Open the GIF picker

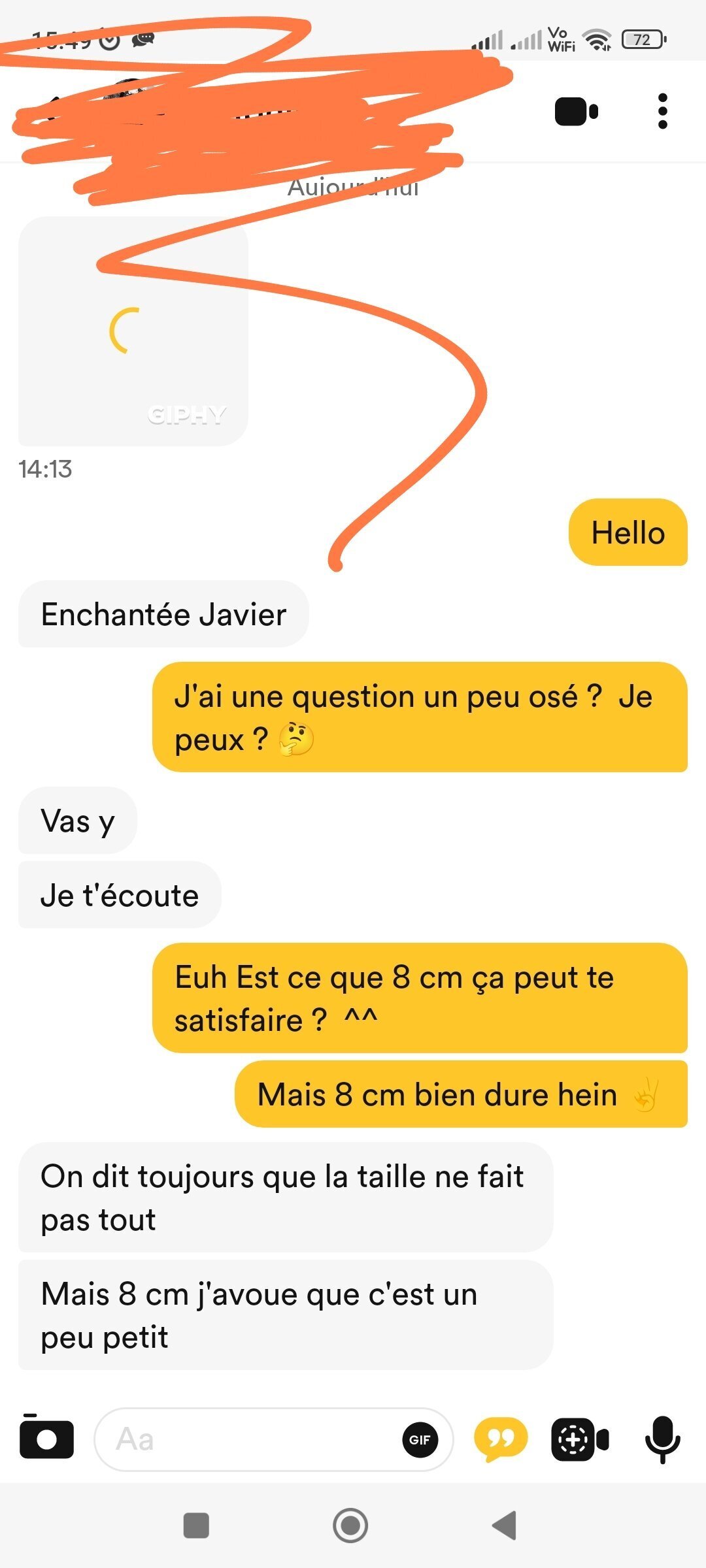(x=420, y=1439)
